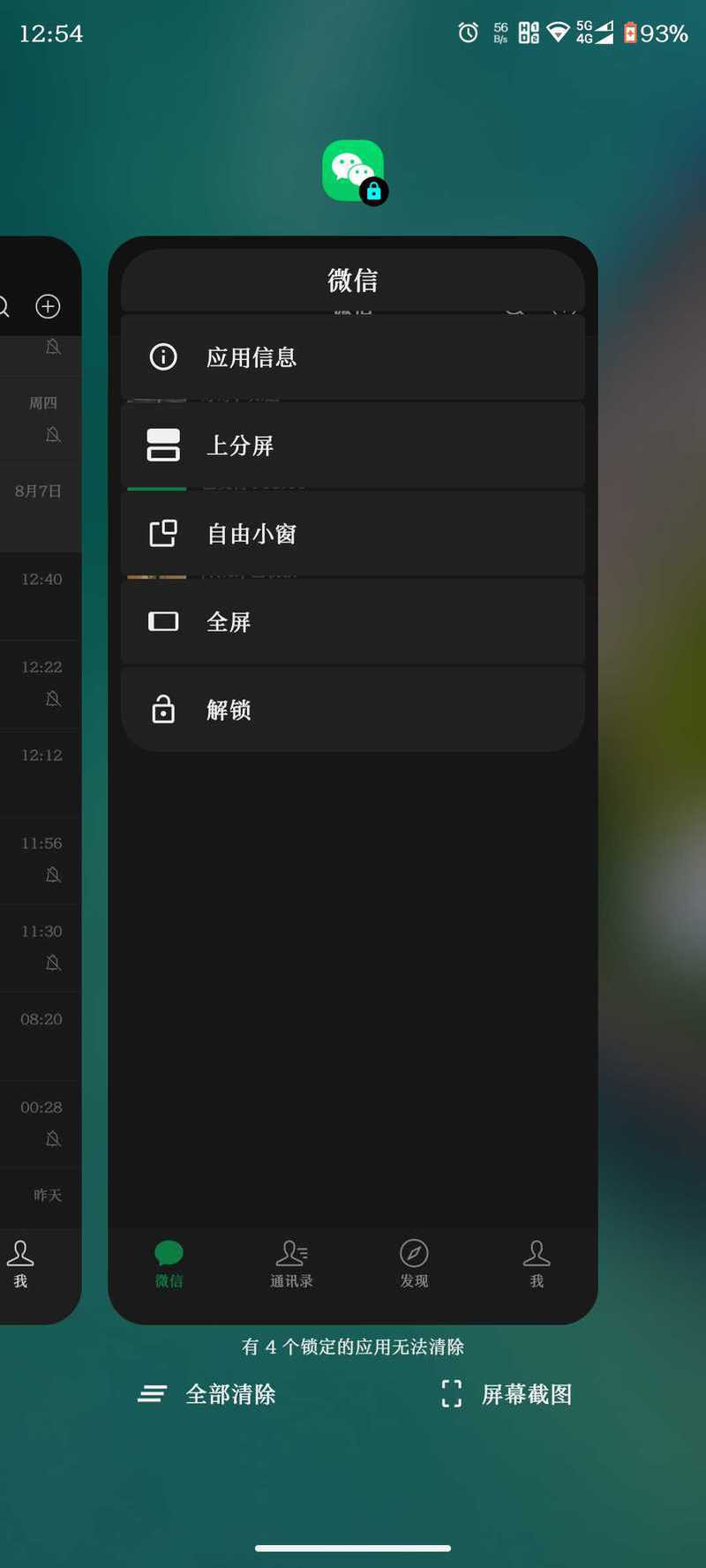Image resolution: width=706 pixels, height=1568 pixels.
Task: Tap the WeChat app icon above the card
Action: pos(354,171)
